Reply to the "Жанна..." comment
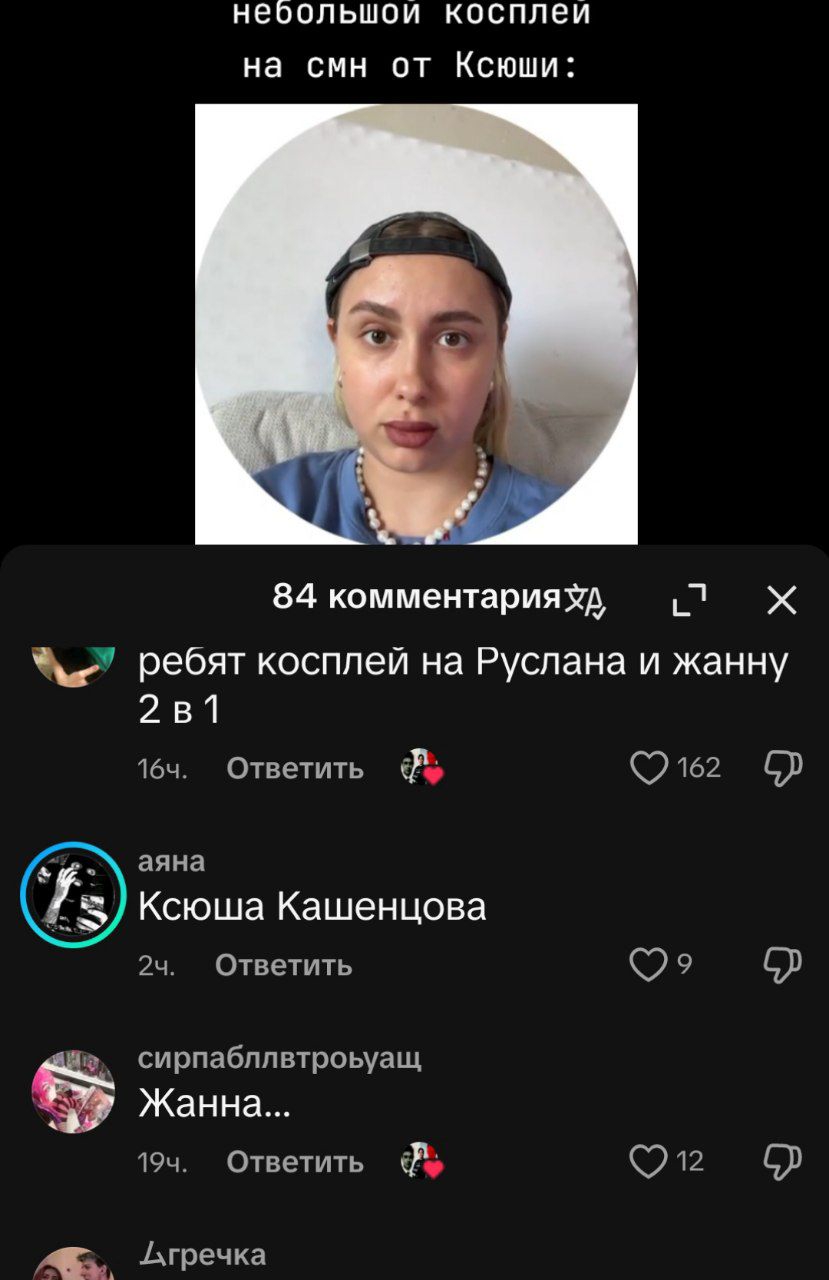 point(295,1162)
